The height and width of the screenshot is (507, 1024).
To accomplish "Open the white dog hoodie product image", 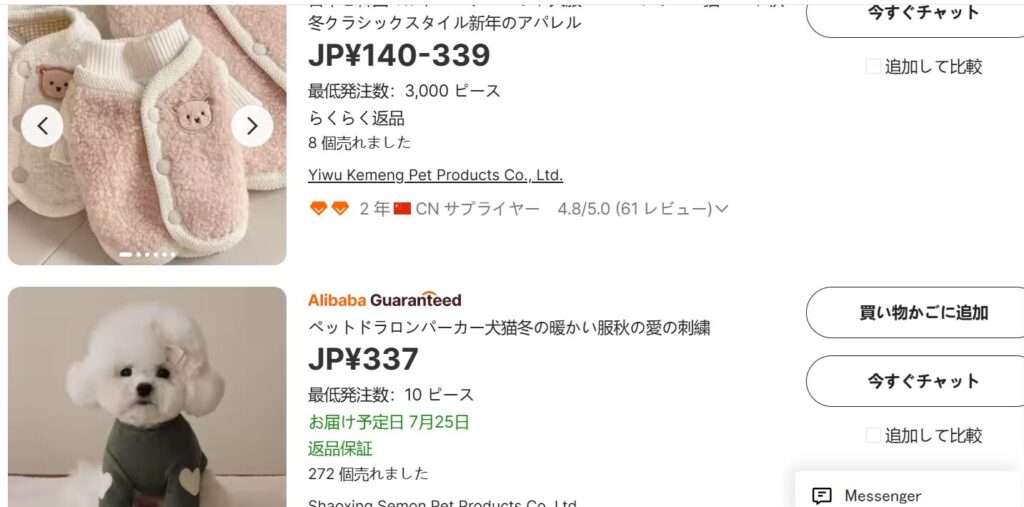I will [147, 400].
